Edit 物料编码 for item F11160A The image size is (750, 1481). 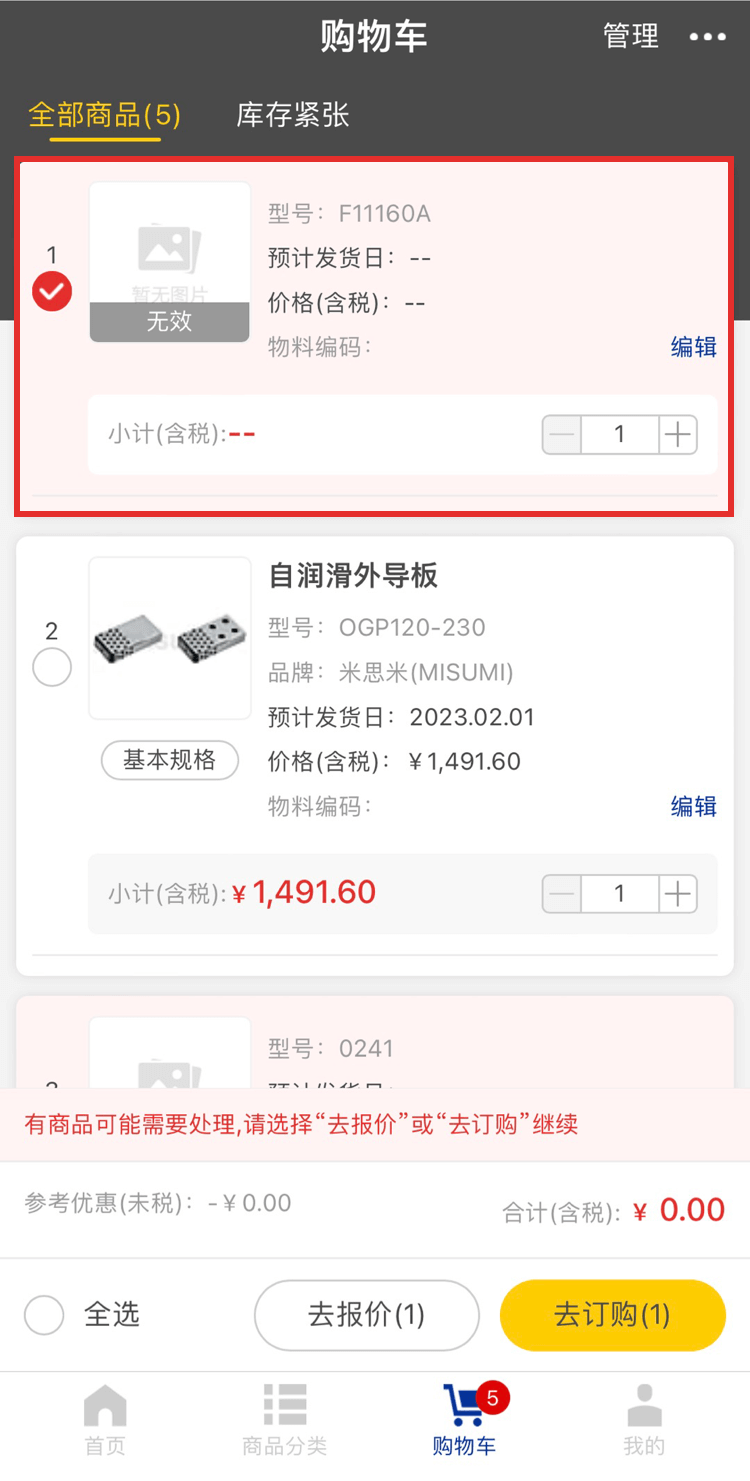pyautogui.click(x=693, y=347)
